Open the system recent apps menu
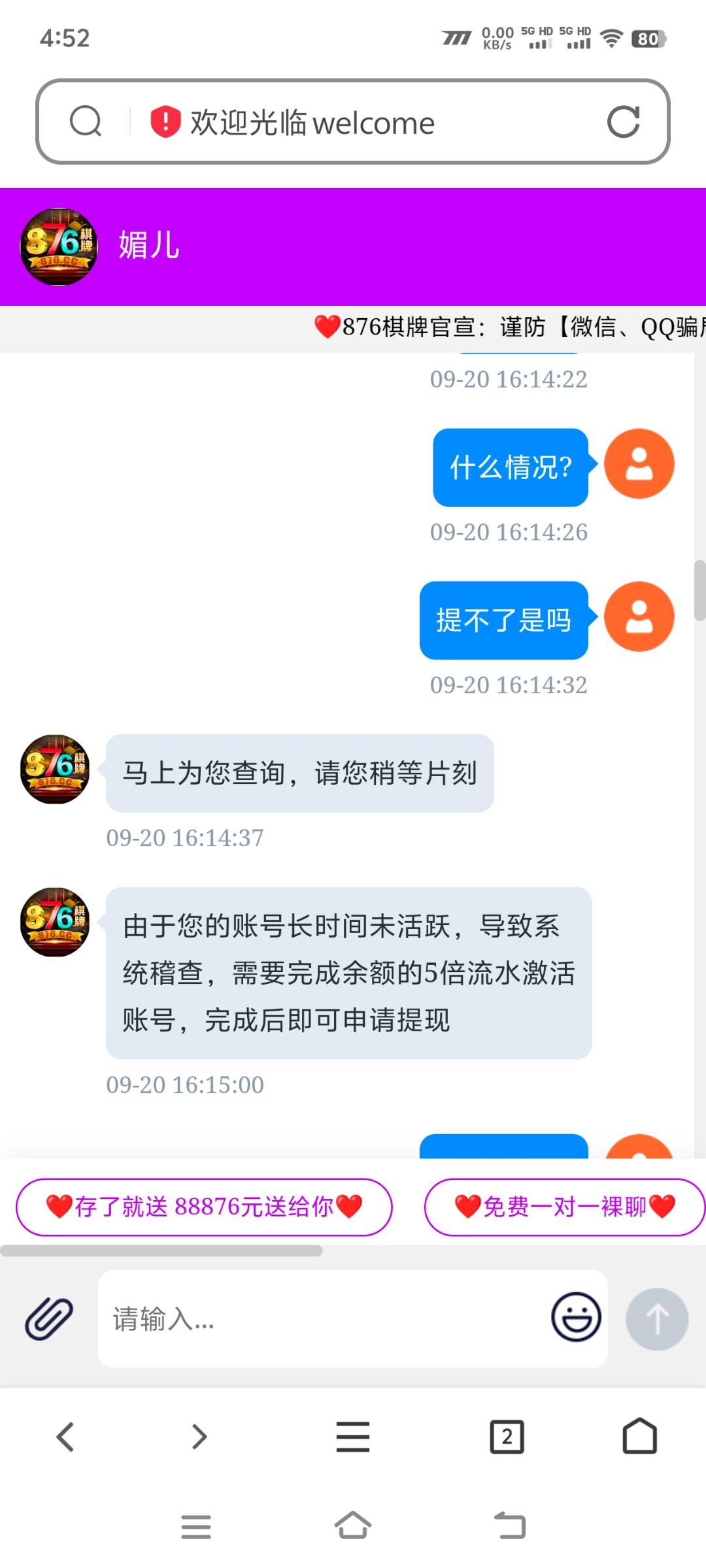The height and width of the screenshot is (1568, 706). click(196, 1527)
